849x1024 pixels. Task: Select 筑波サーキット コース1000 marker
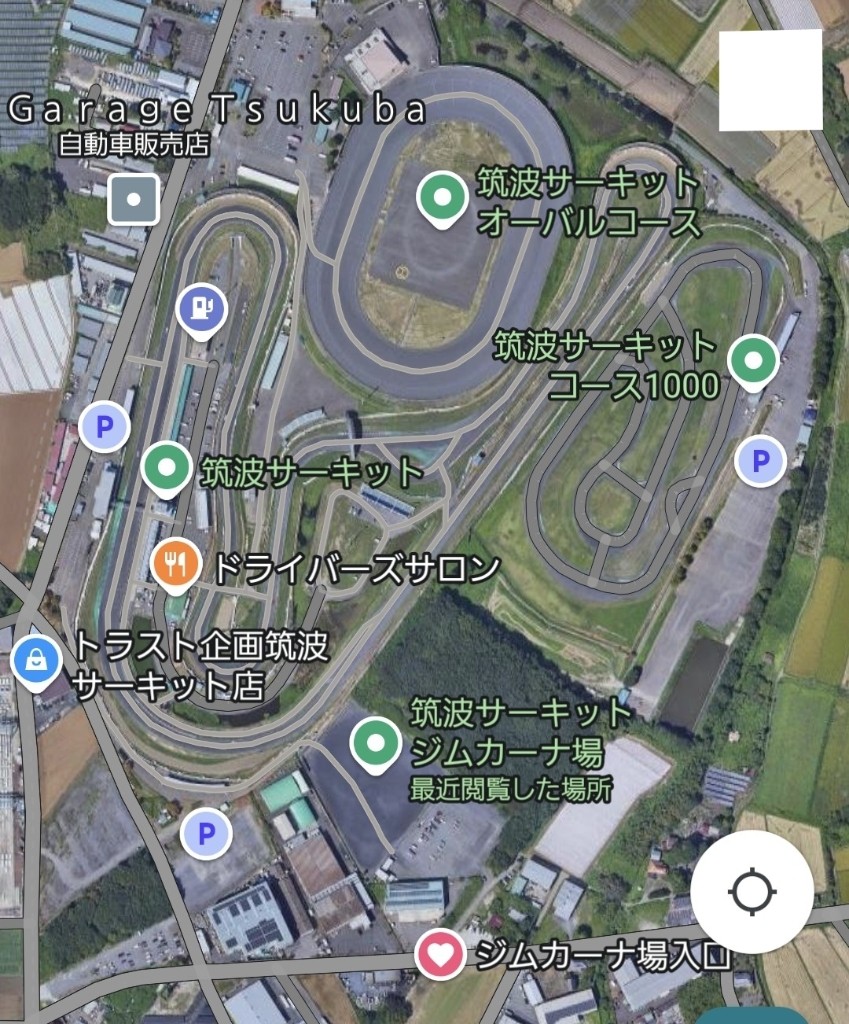pos(752,361)
